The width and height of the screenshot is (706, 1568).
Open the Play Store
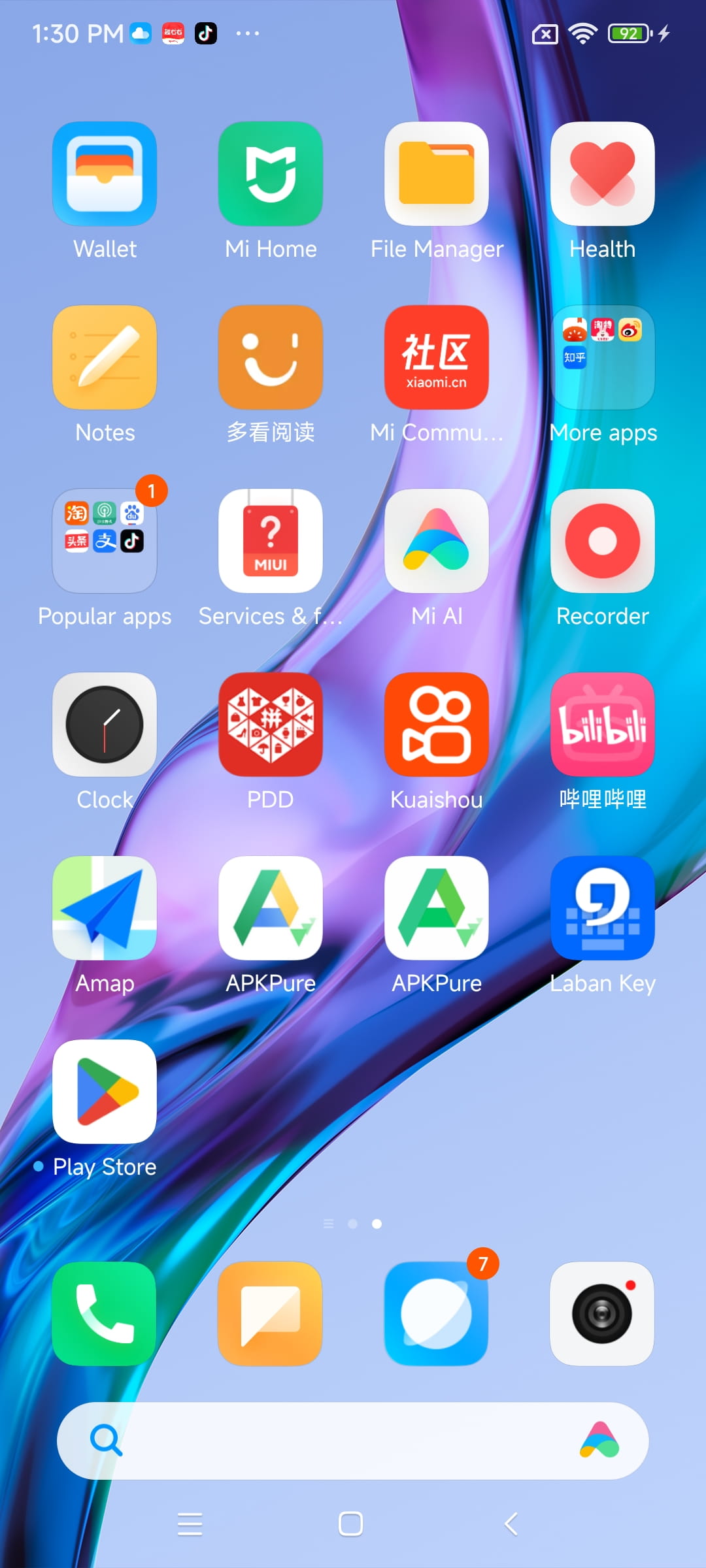click(105, 1092)
